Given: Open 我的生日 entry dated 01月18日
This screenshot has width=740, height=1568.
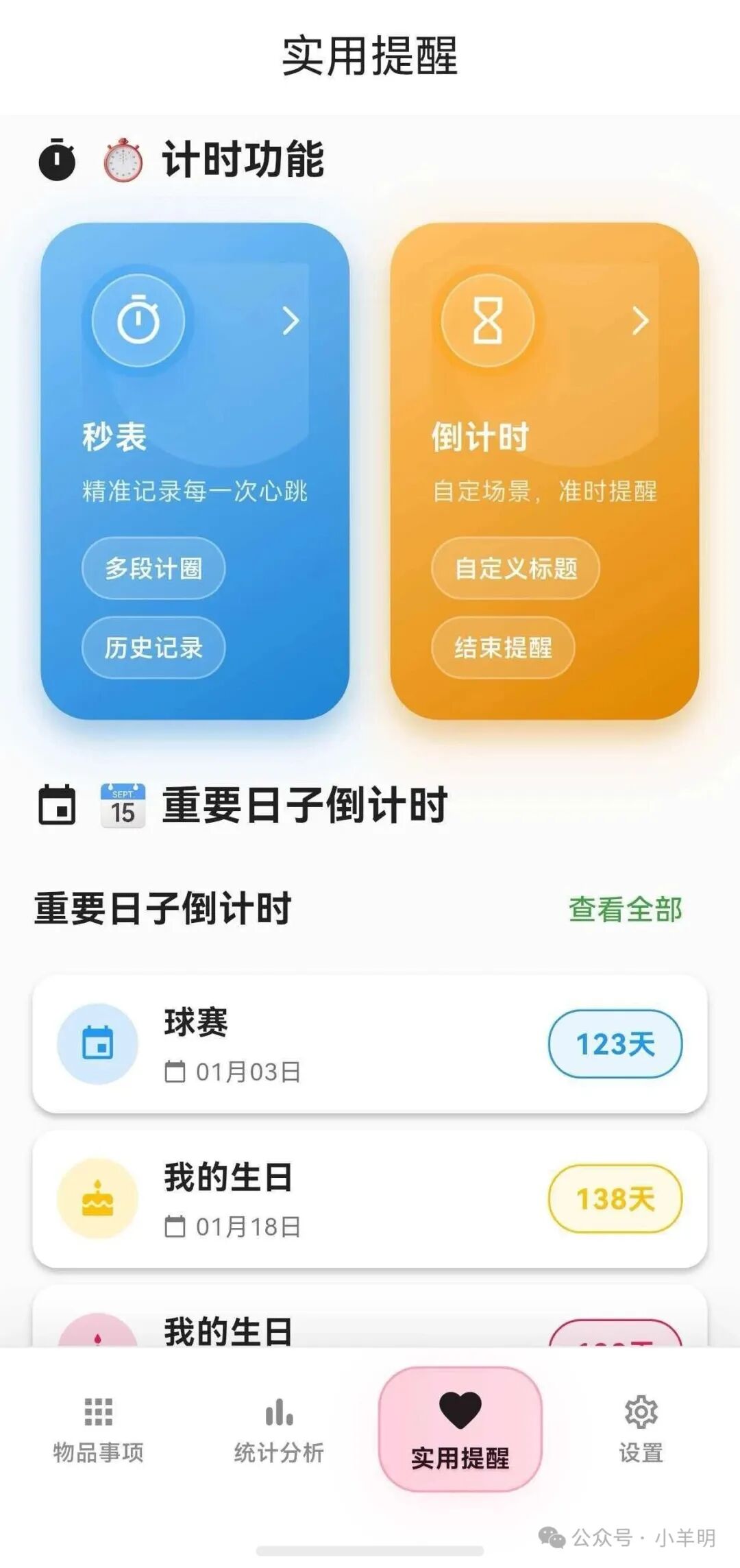Looking at the screenshot, I should (370, 1199).
